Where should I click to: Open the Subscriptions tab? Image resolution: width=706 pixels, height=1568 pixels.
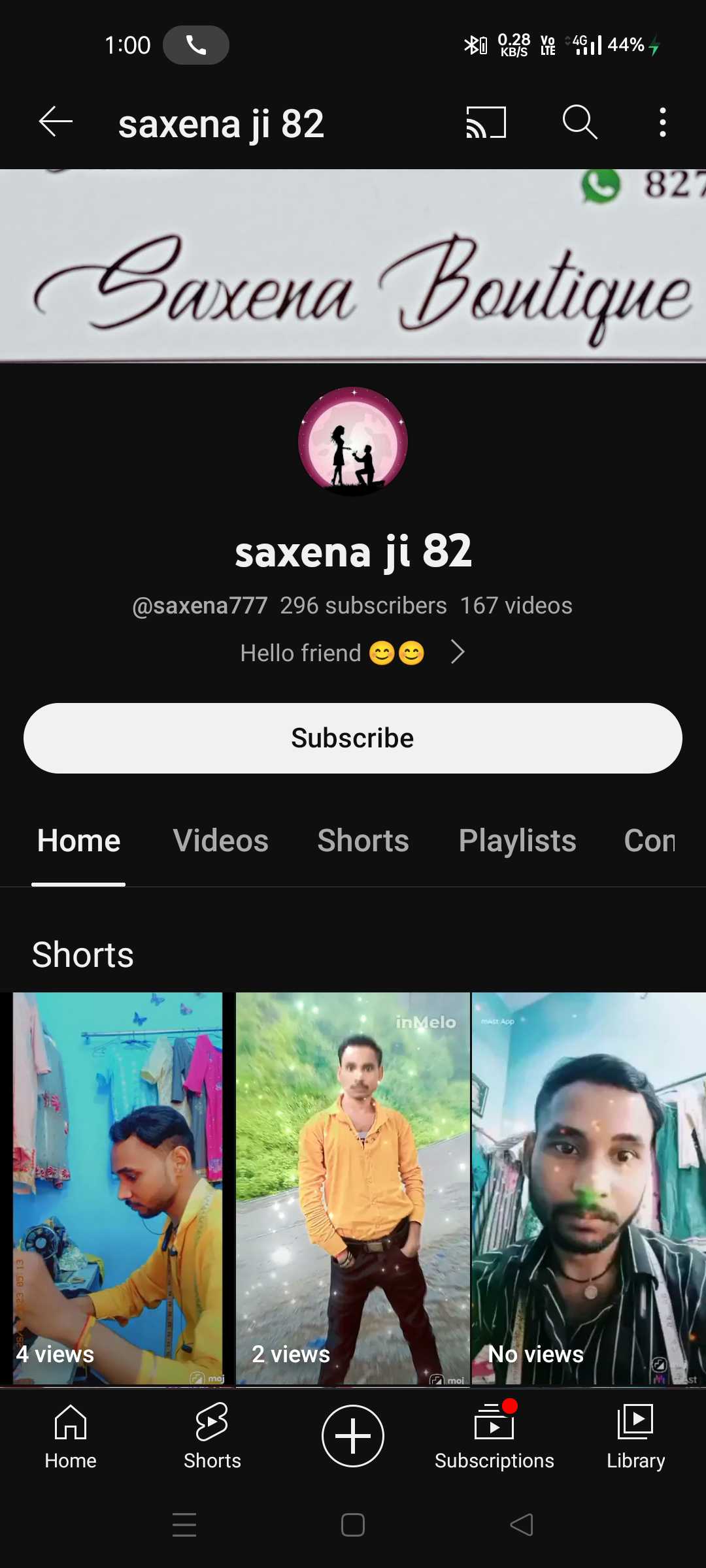494,1437
